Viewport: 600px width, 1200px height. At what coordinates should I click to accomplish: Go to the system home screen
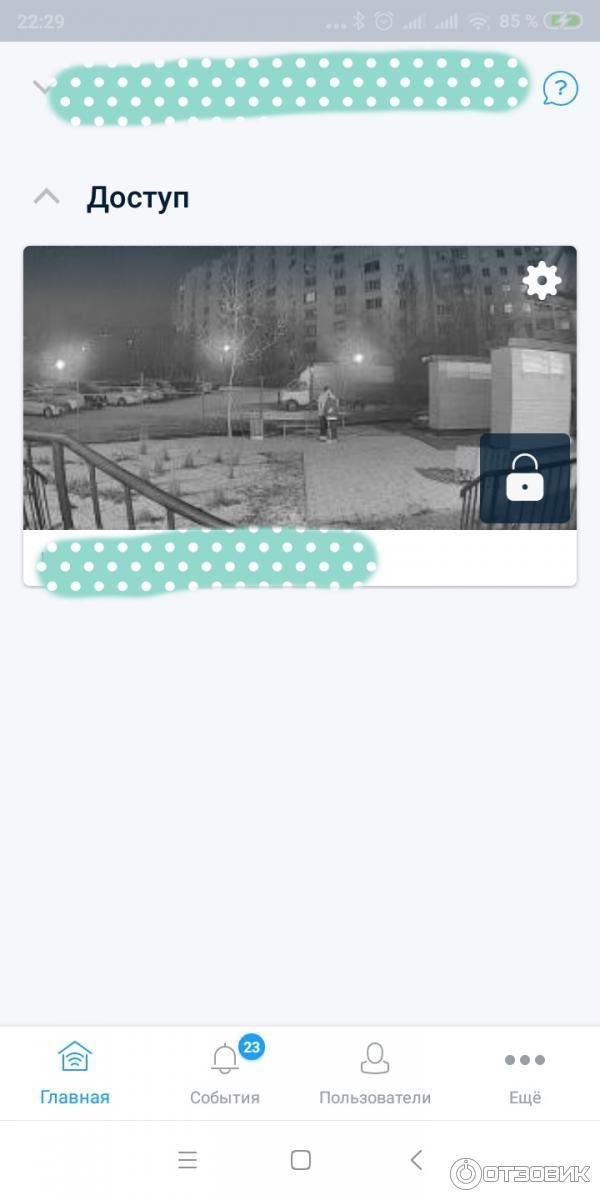point(300,1160)
